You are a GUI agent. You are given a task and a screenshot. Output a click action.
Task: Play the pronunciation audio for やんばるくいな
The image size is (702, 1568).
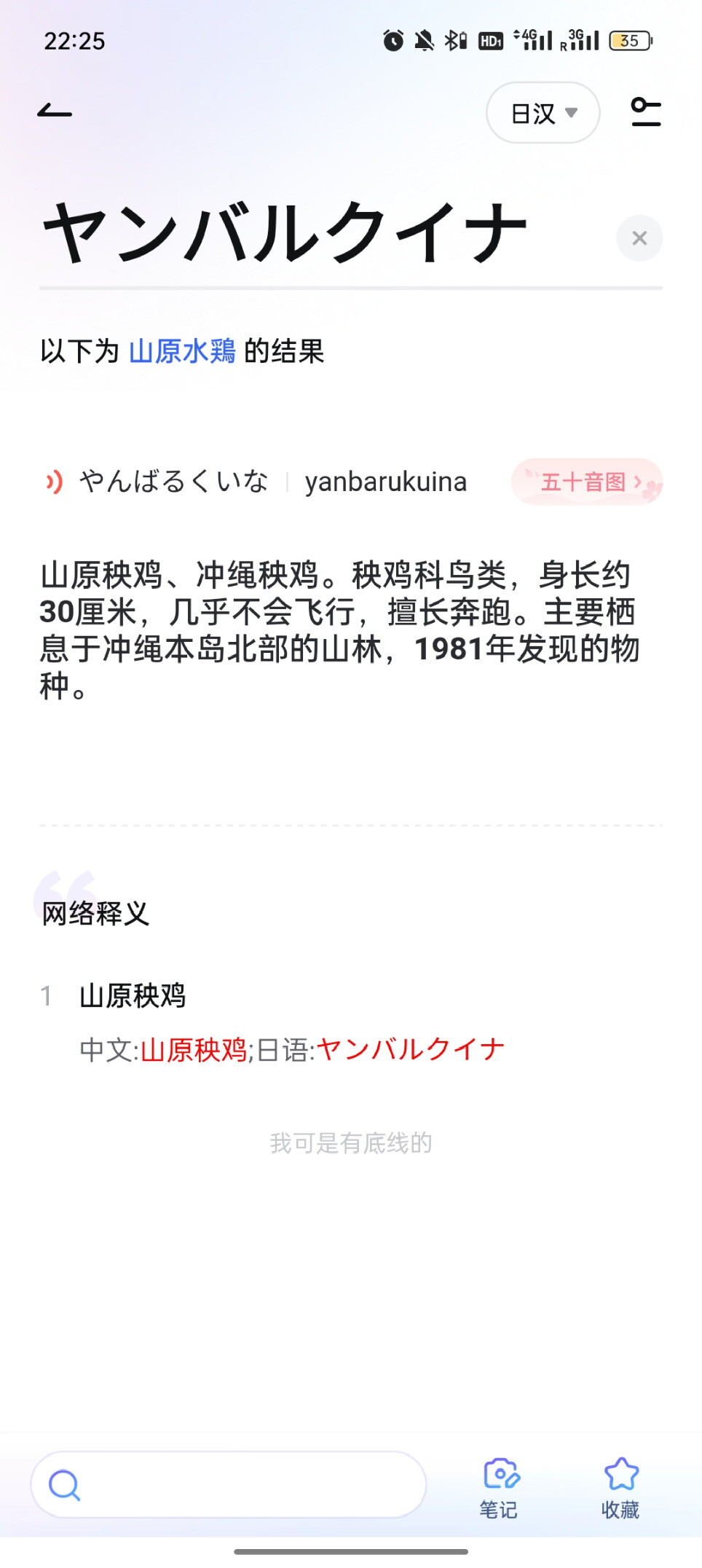55,482
